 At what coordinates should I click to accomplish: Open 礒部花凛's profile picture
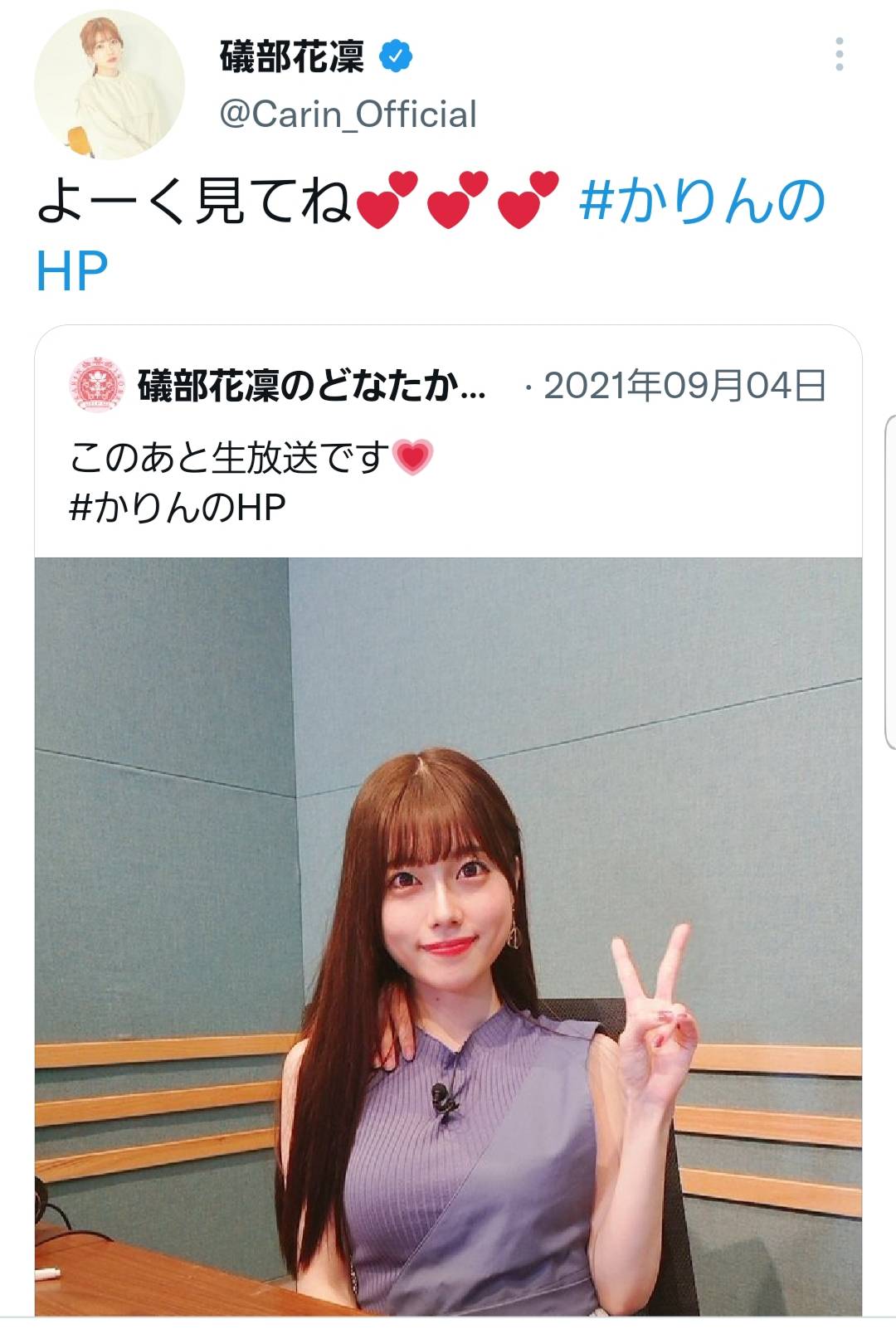tap(109, 85)
